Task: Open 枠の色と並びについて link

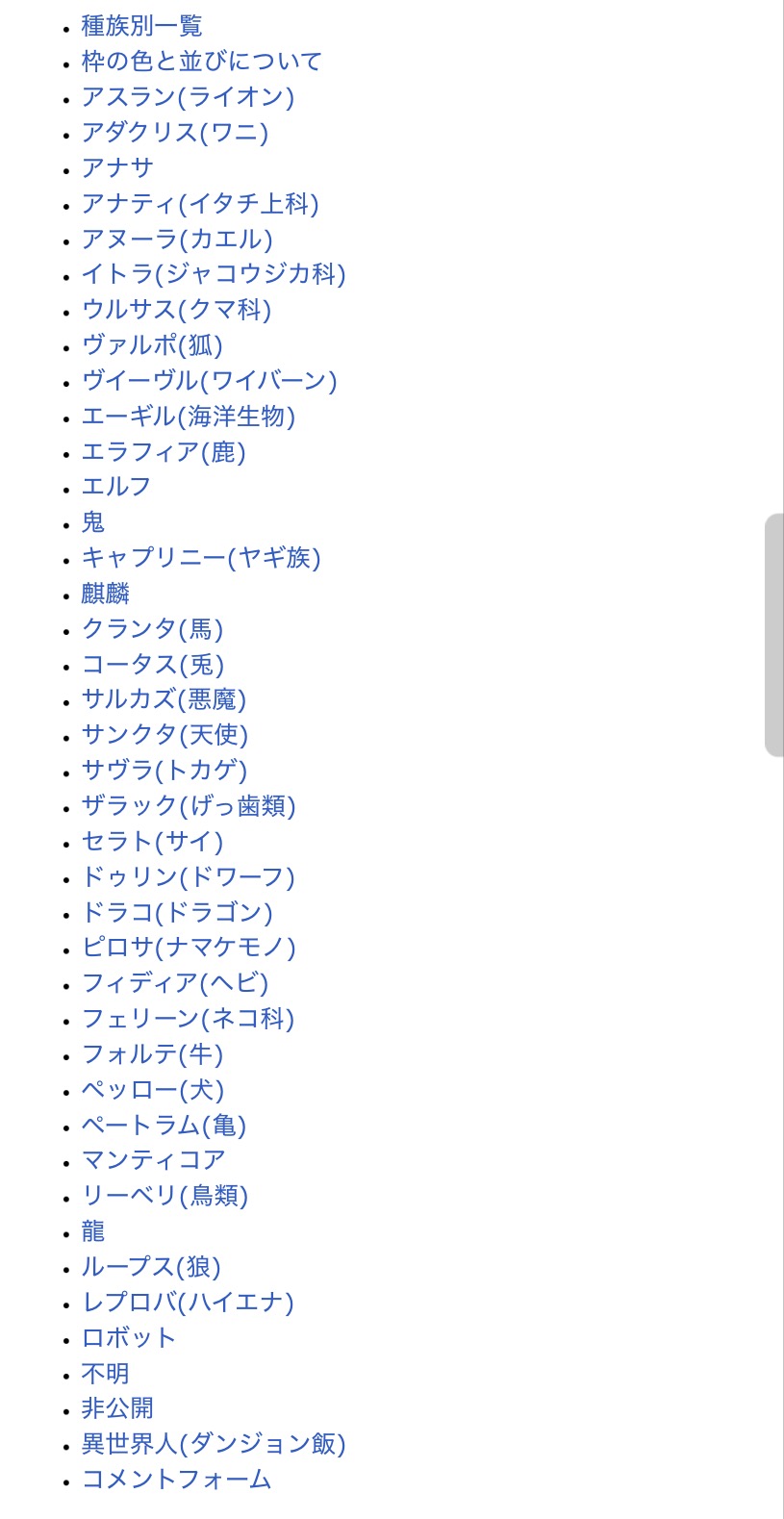Action: (x=201, y=62)
